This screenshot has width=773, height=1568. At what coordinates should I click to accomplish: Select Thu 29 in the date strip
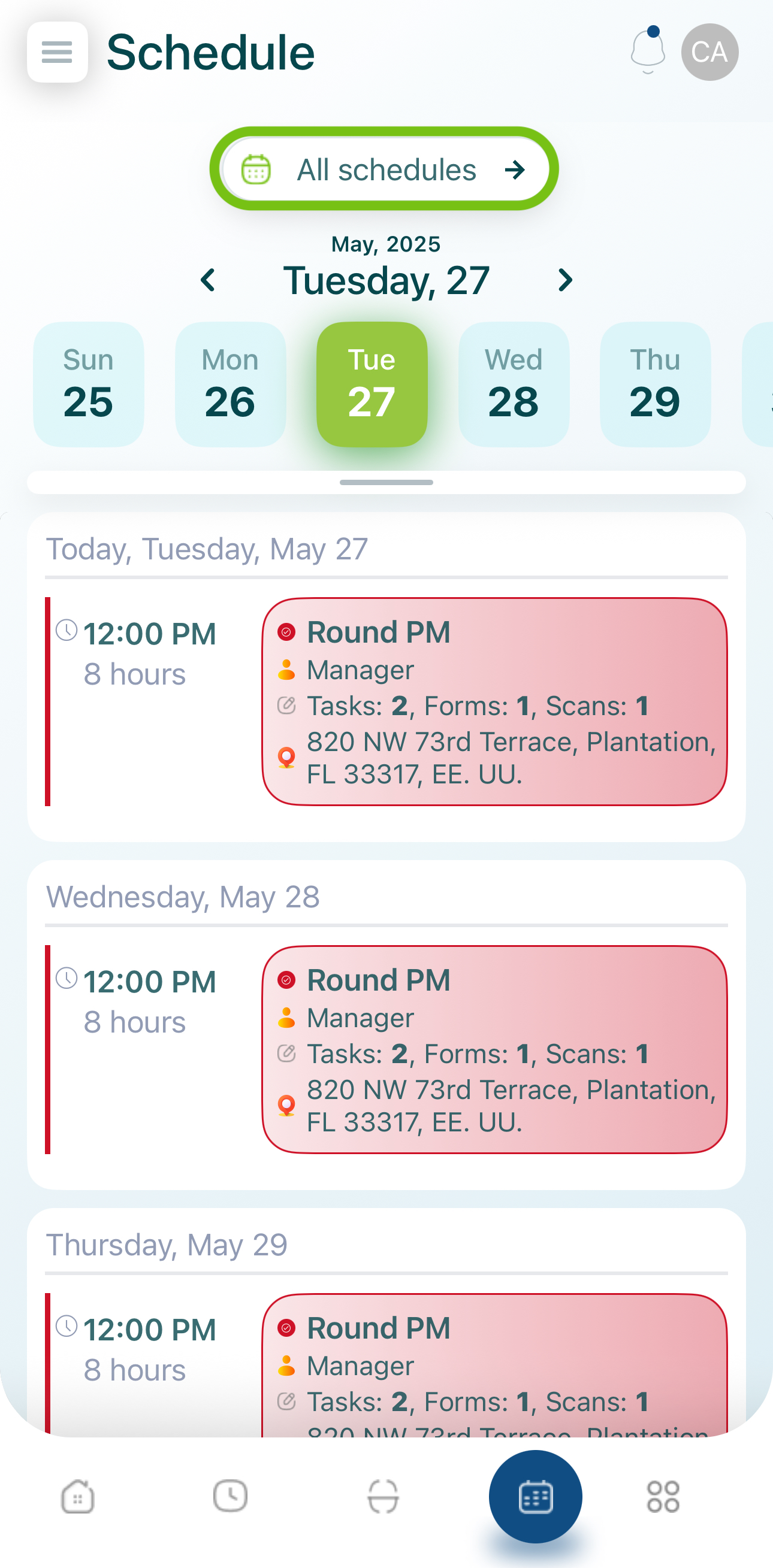[x=656, y=384]
